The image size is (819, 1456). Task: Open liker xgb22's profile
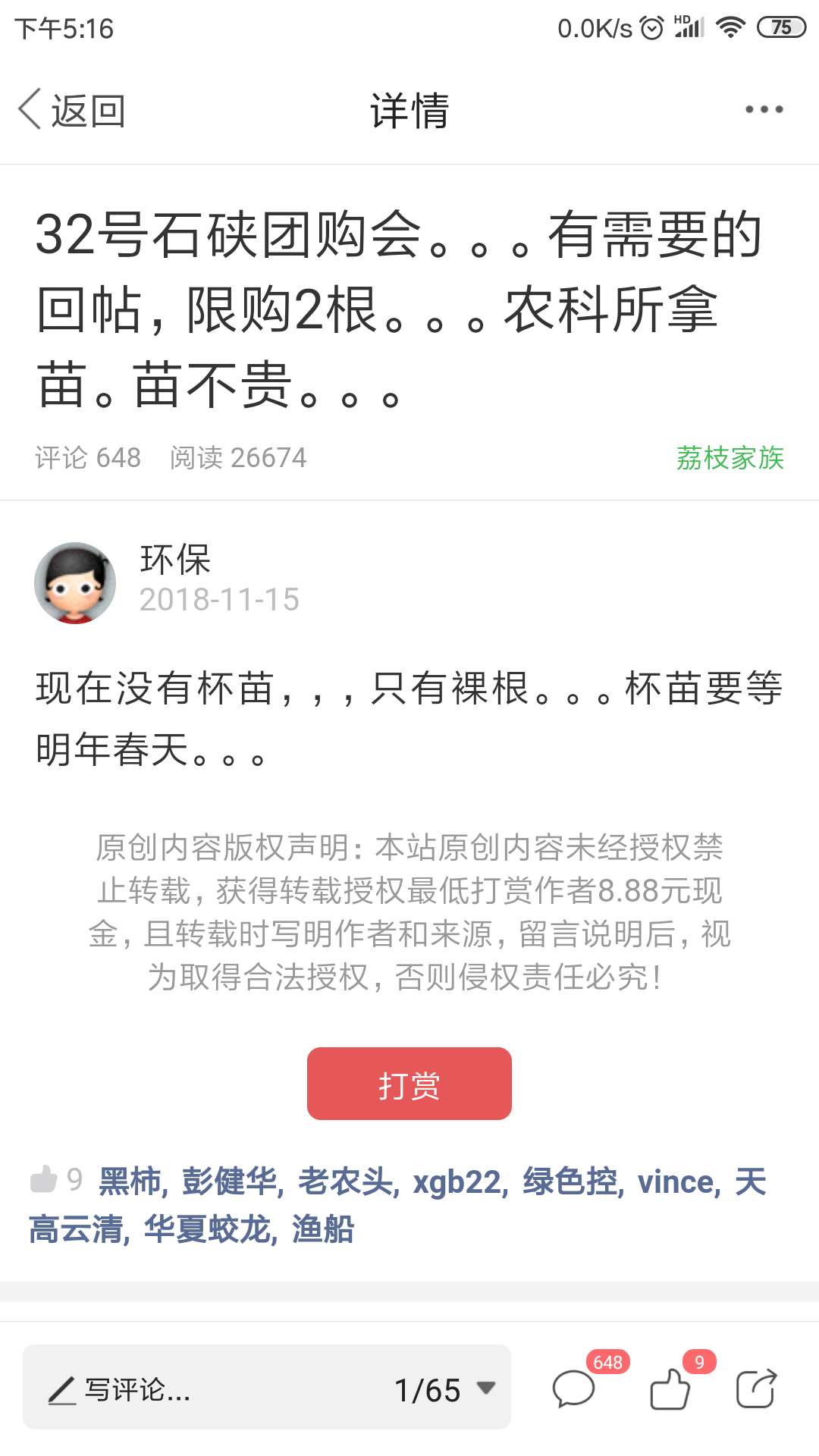pos(457,1182)
